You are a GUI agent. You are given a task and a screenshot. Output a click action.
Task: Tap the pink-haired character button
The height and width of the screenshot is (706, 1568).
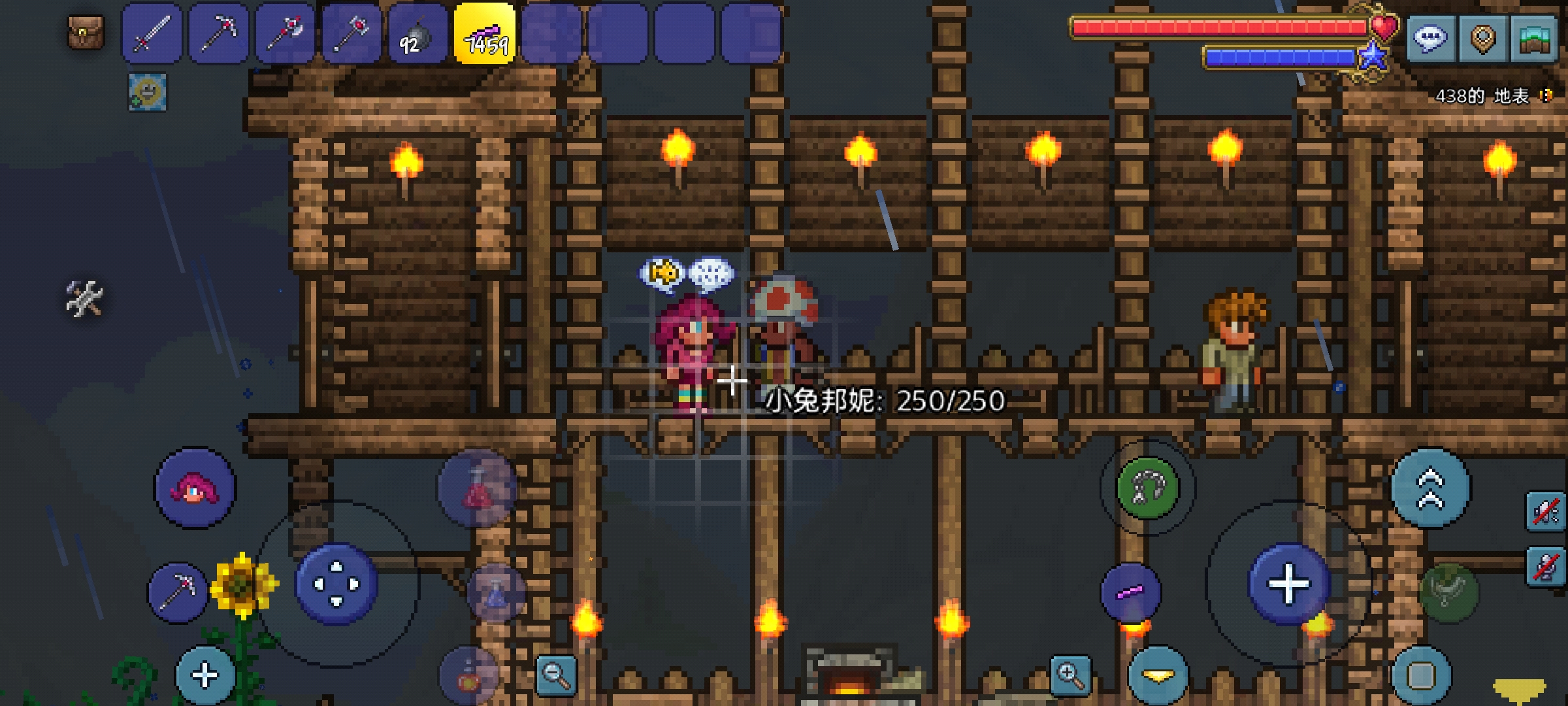coord(194,488)
